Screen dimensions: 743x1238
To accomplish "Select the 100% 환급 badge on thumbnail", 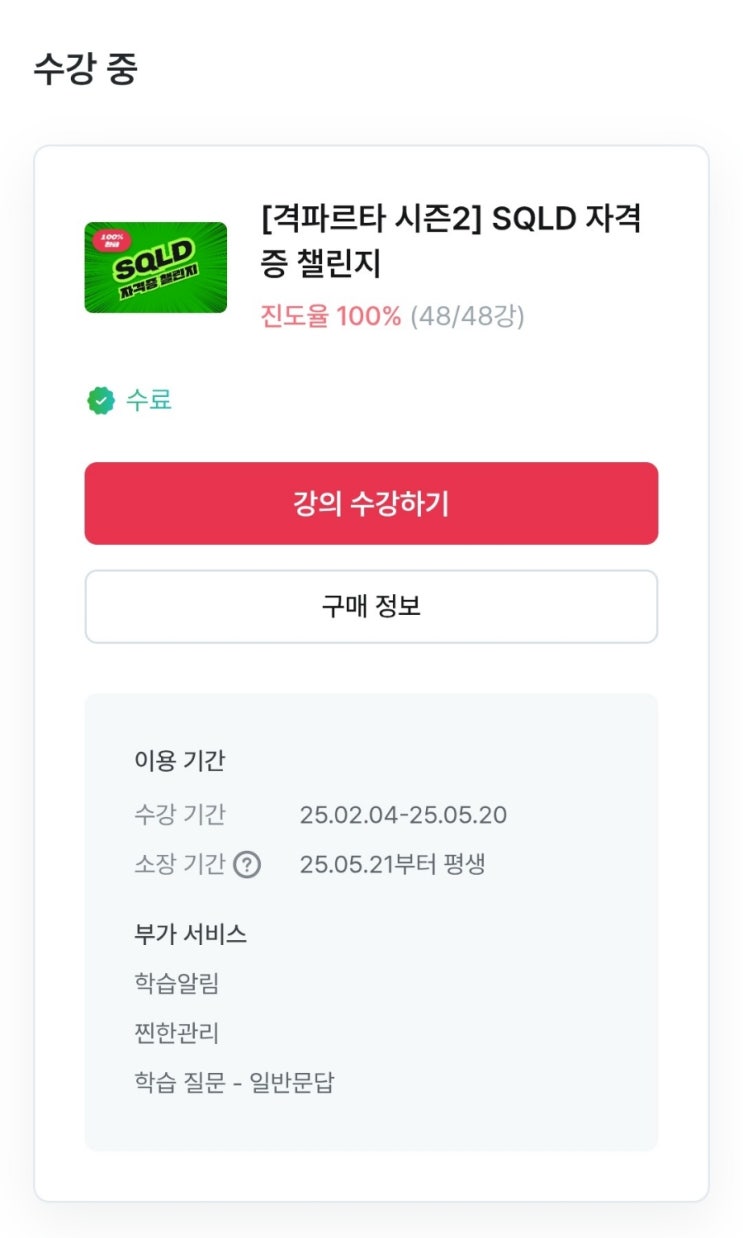I will [114, 237].
